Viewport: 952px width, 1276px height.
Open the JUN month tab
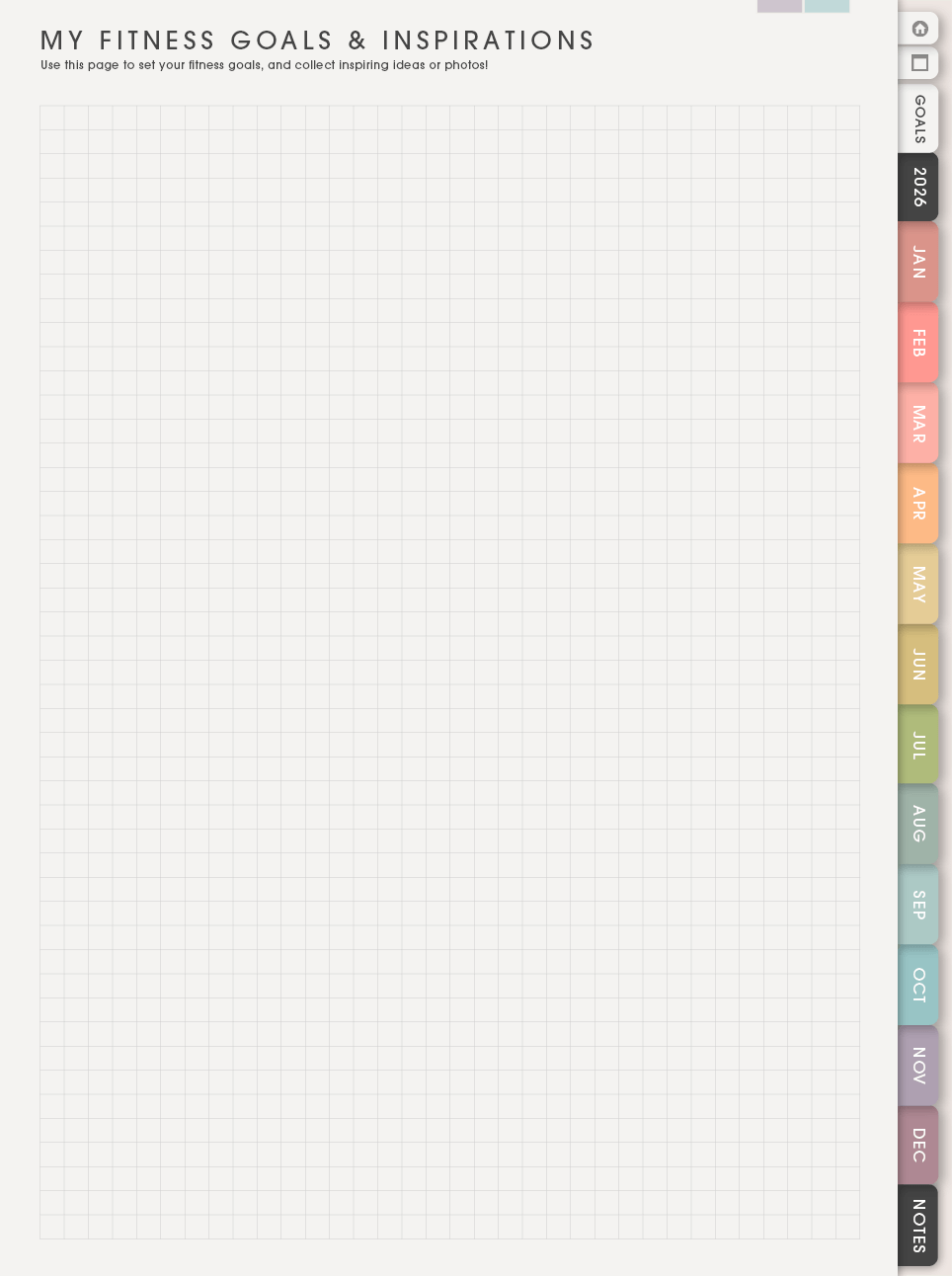918,665
